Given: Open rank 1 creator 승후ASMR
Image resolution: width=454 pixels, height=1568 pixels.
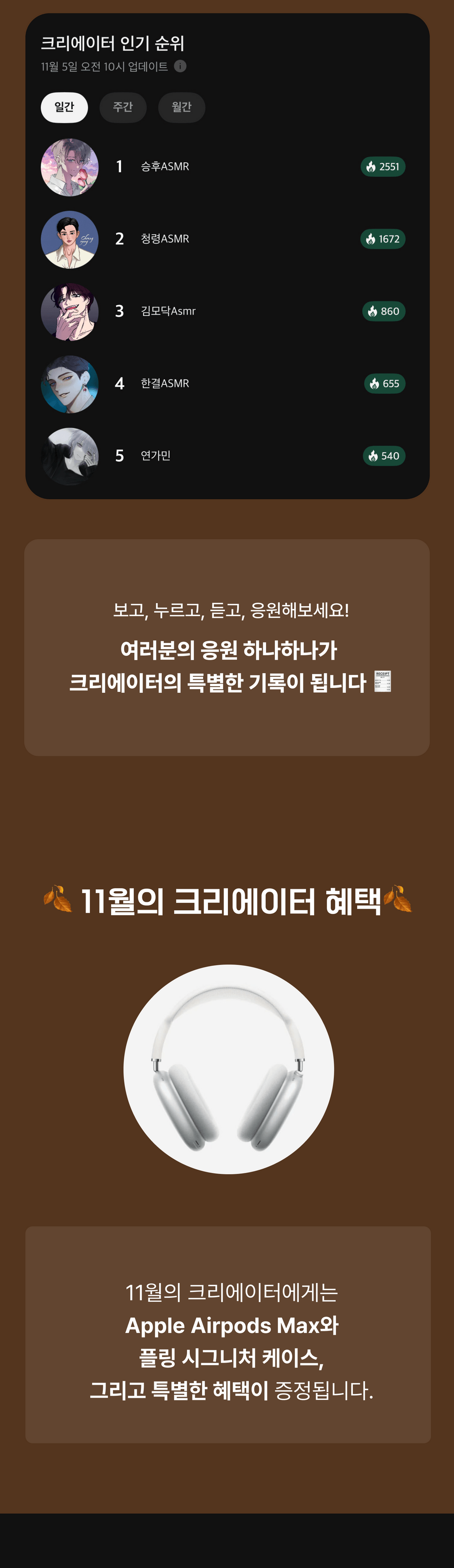Looking at the screenshot, I should tap(164, 167).
